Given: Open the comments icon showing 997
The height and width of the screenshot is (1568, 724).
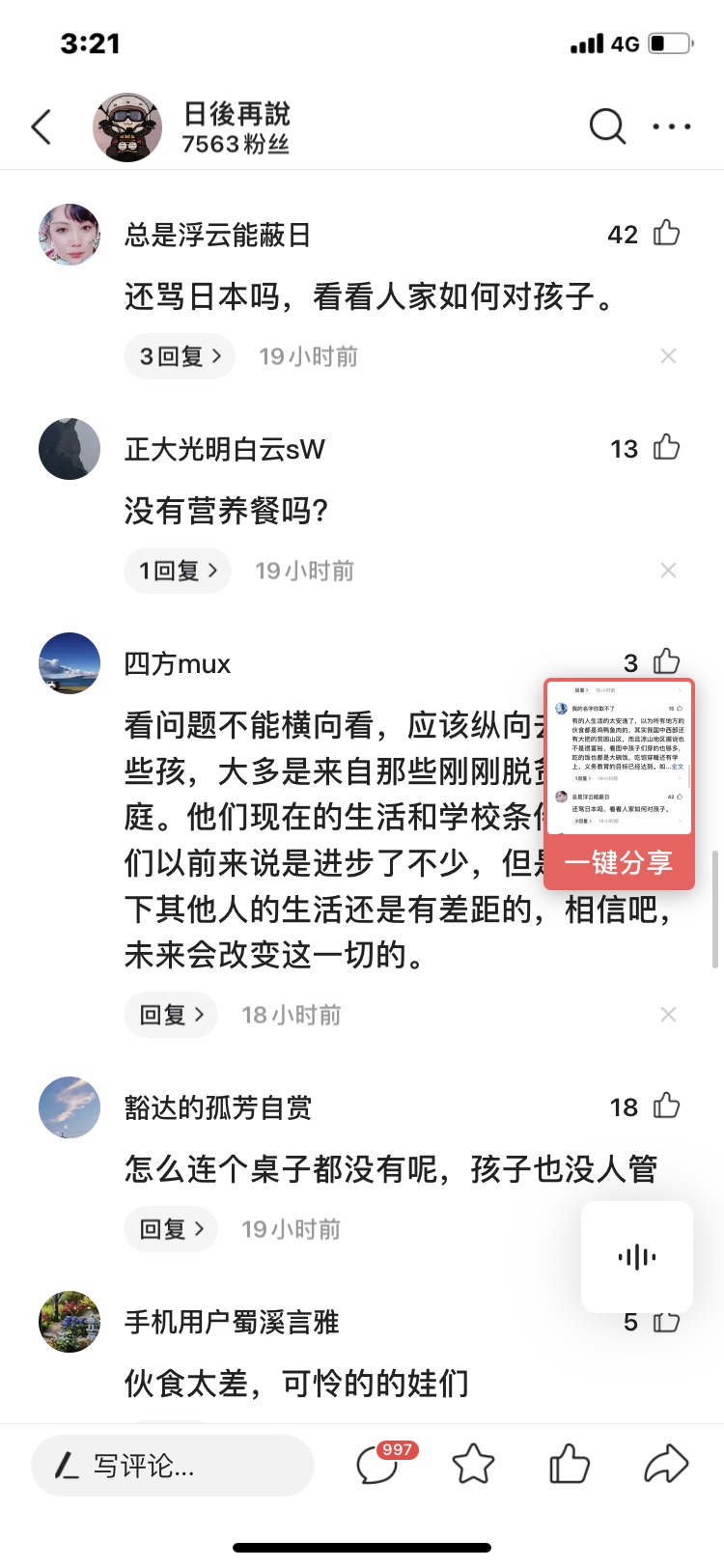Looking at the screenshot, I should click(379, 1464).
